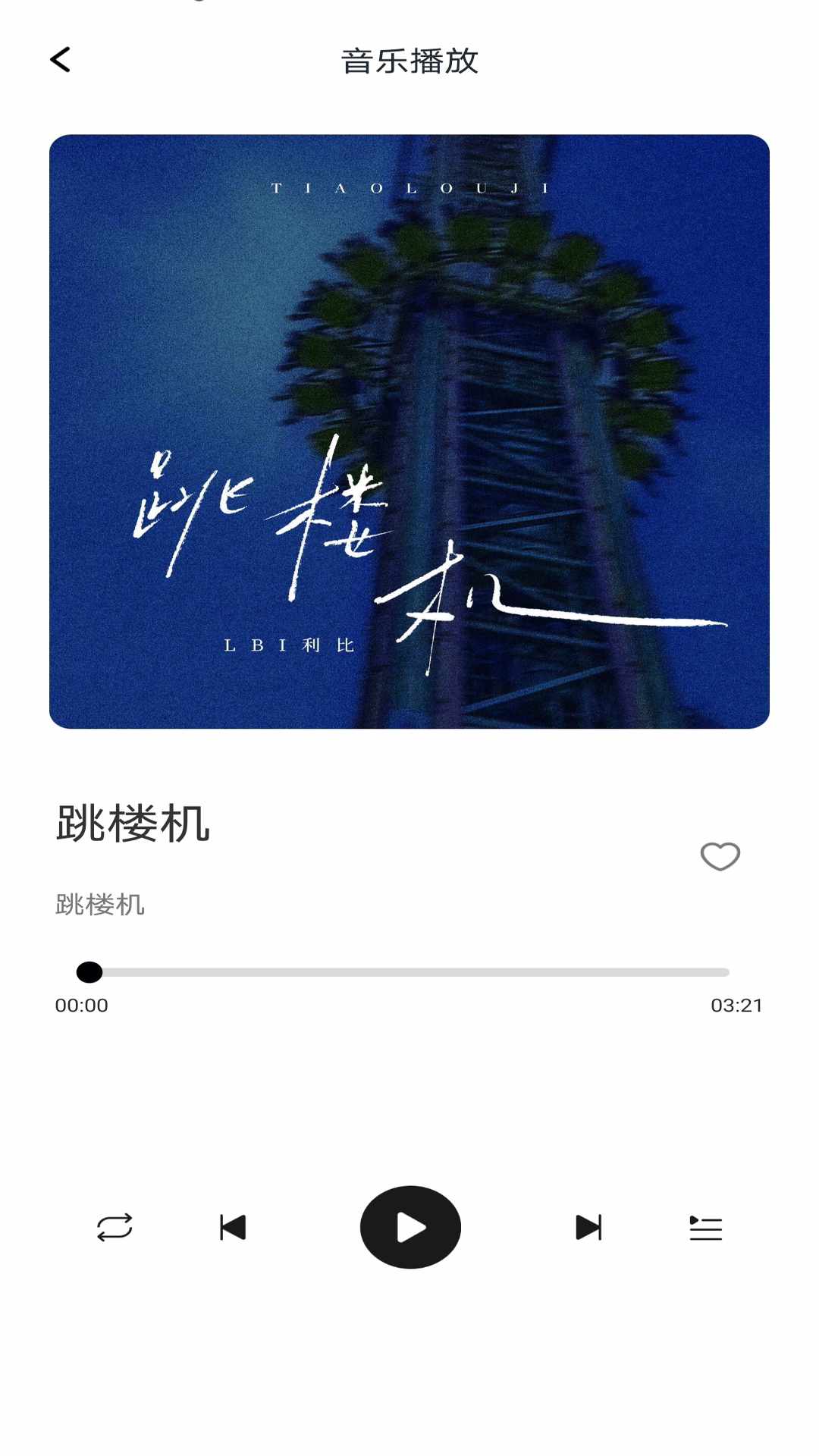Collapse the music player via back chevron
This screenshot has width=819, height=1456.
click(59, 60)
